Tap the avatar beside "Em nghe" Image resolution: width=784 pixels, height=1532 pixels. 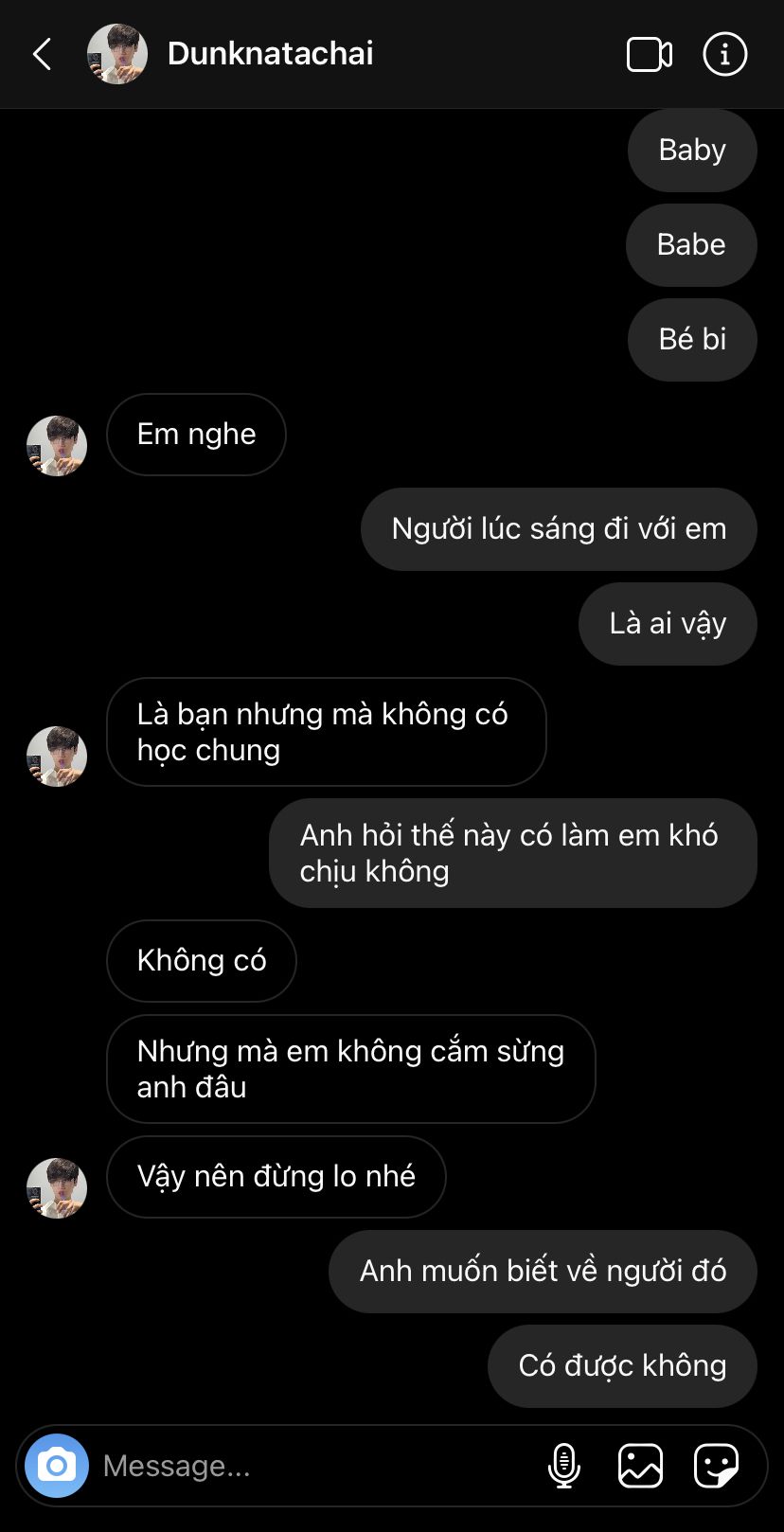click(57, 446)
